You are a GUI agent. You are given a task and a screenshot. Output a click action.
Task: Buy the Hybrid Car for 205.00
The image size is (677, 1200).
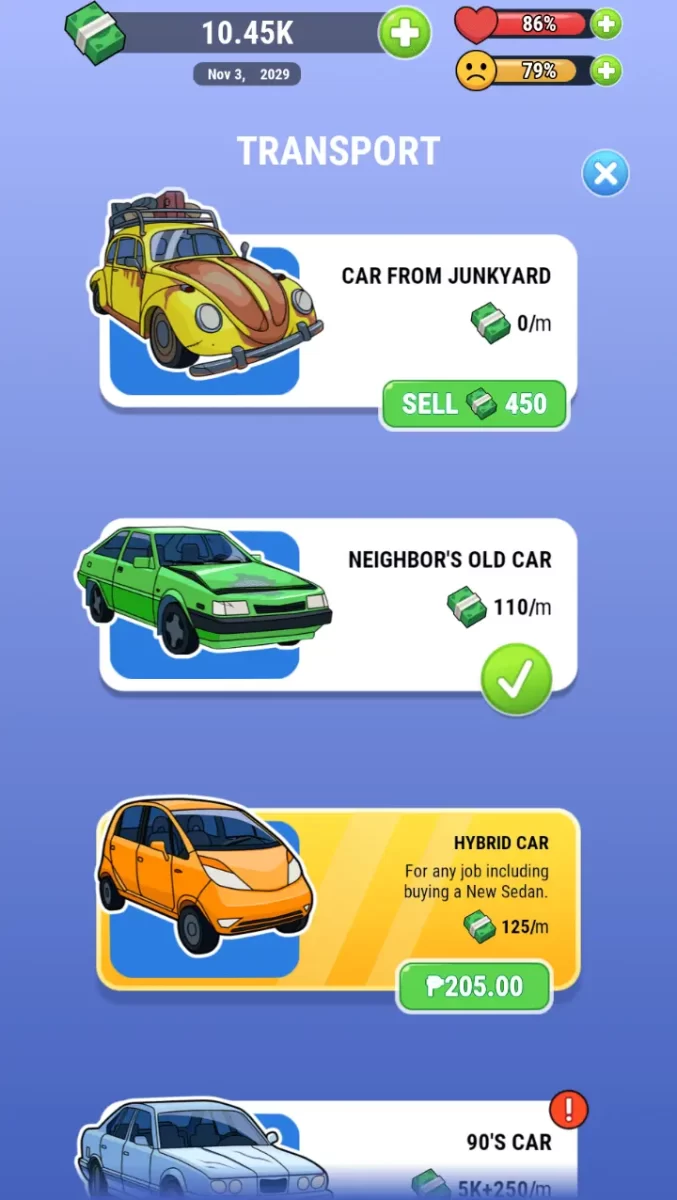click(x=475, y=987)
